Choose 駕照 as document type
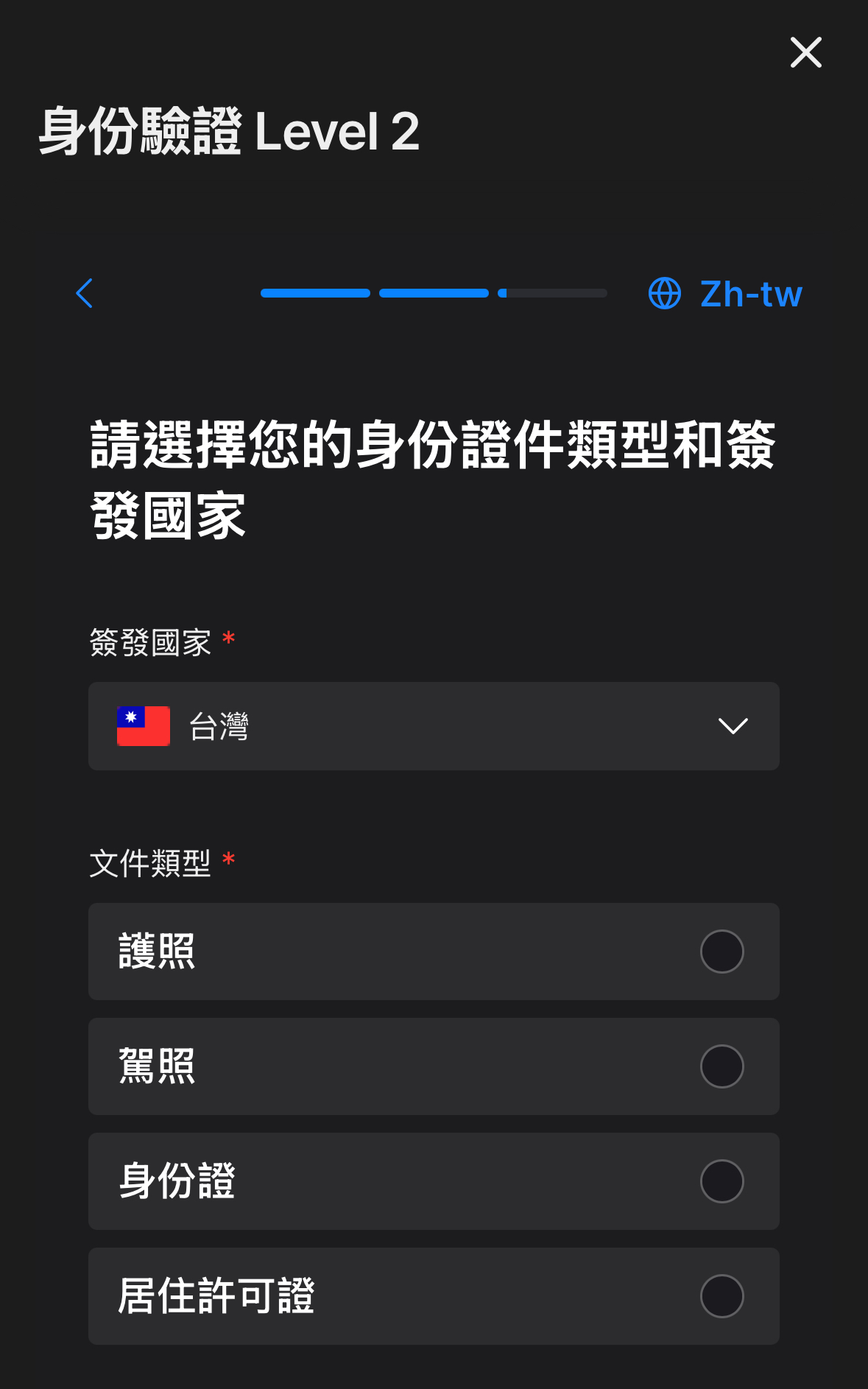Image resolution: width=868 pixels, height=1389 pixels. 434,1066
